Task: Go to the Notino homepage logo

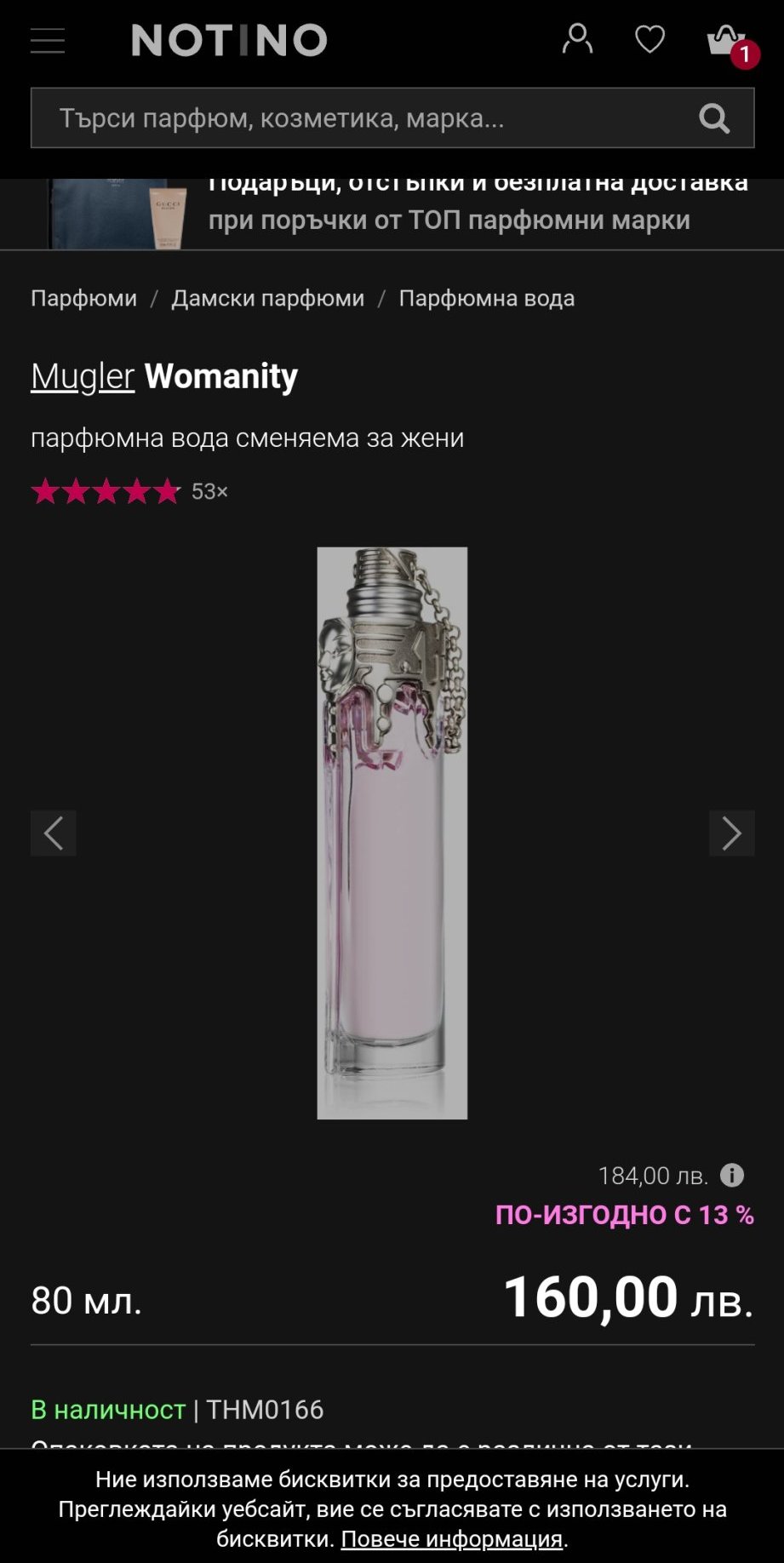Action: coord(229,40)
